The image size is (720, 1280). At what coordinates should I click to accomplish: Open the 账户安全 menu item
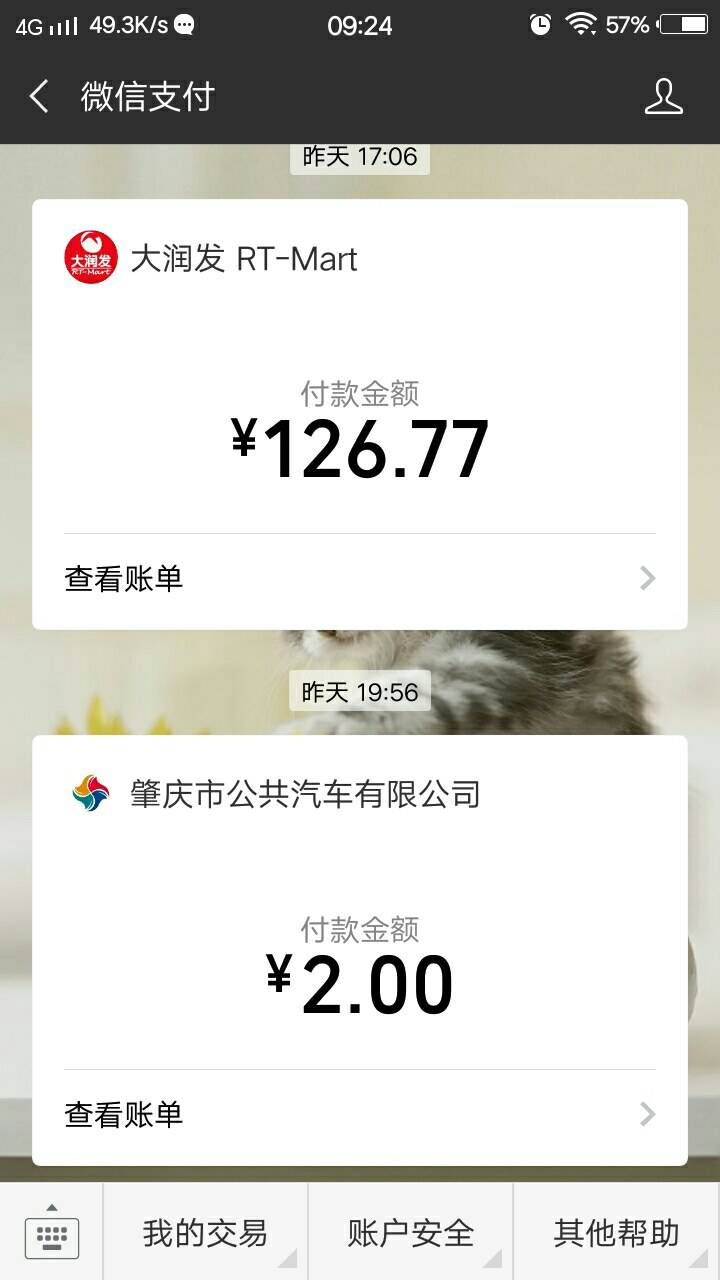[x=412, y=1232]
